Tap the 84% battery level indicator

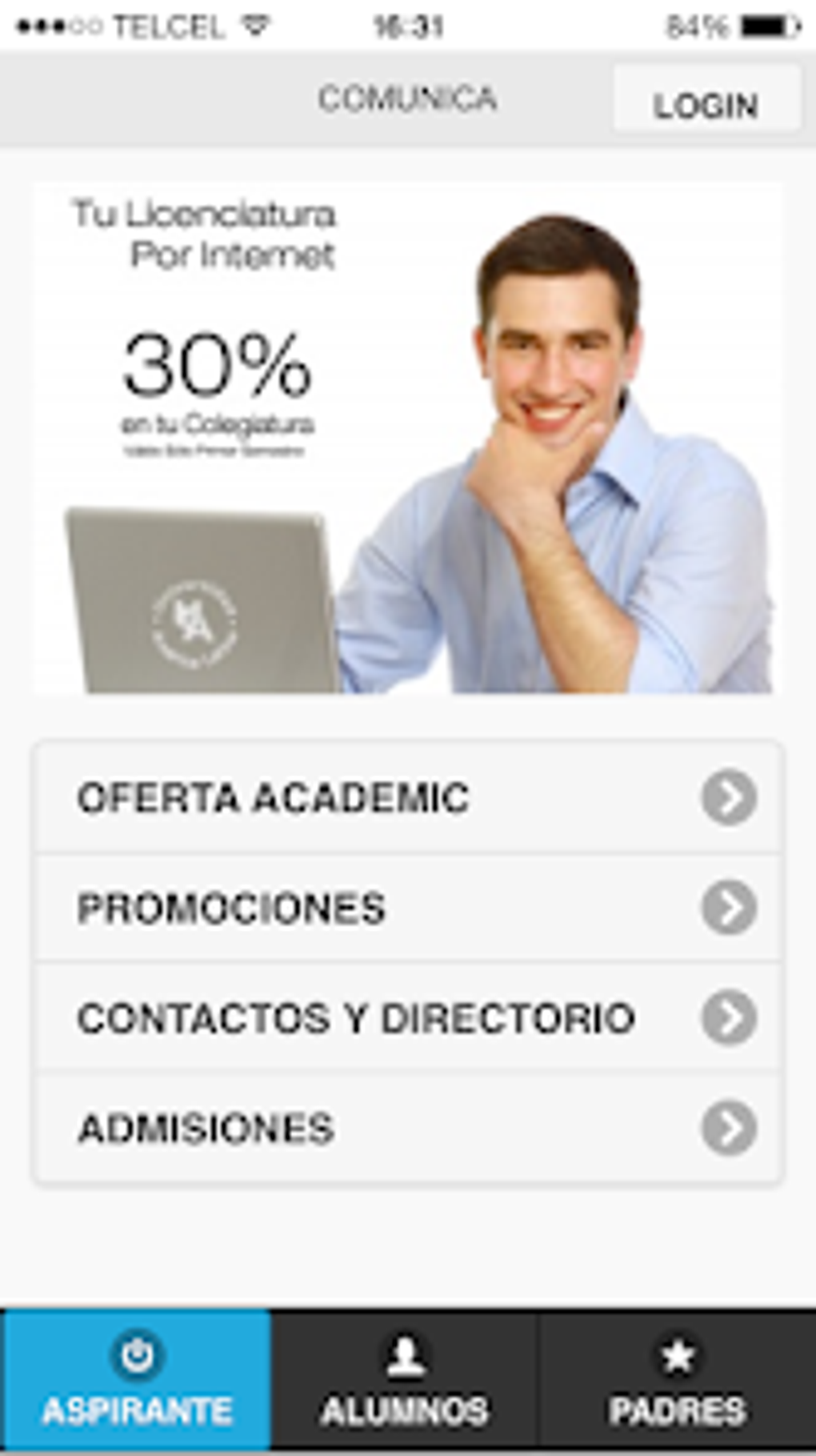(694, 23)
